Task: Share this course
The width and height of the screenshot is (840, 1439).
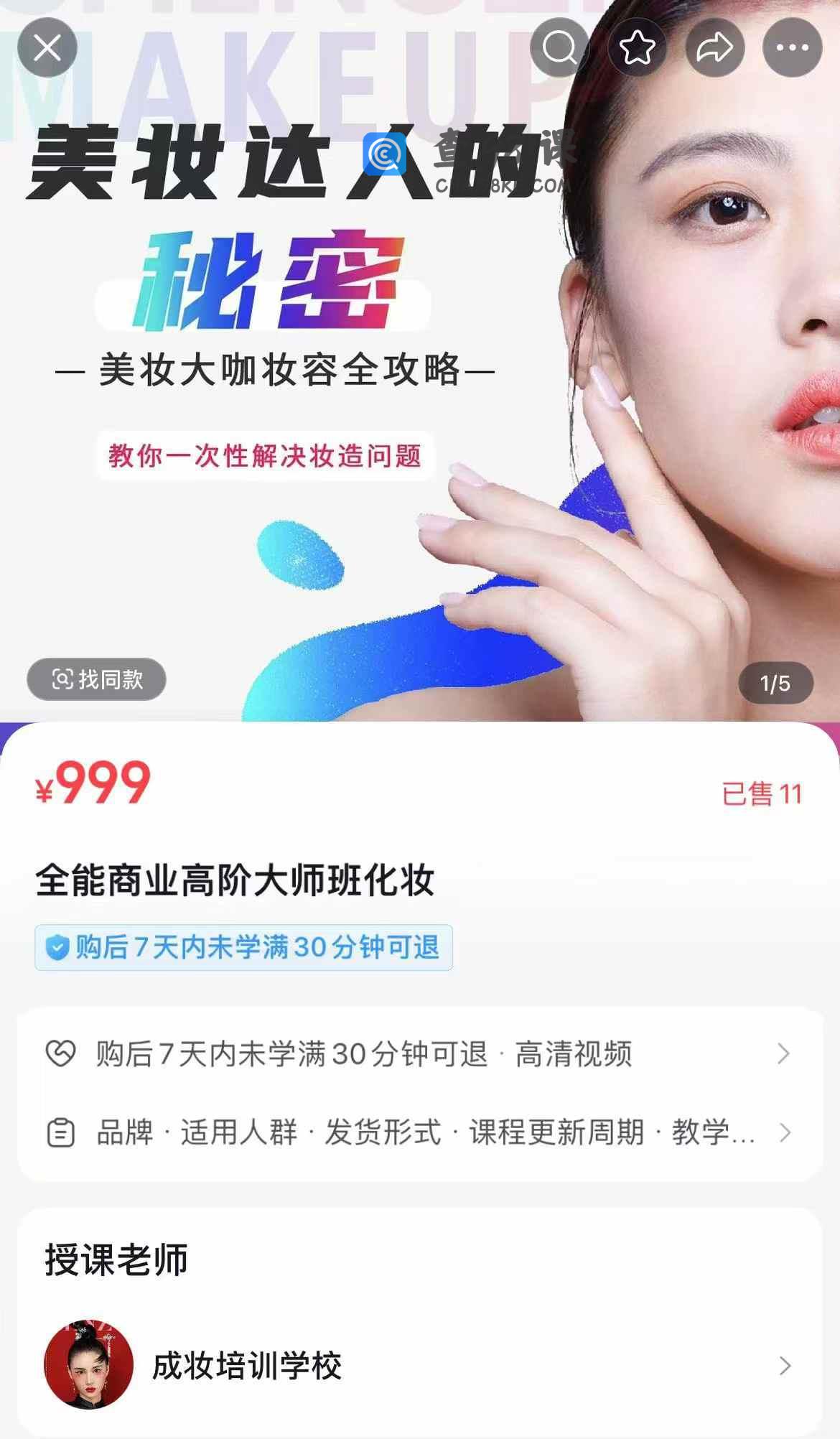Action: tap(715, 47)
